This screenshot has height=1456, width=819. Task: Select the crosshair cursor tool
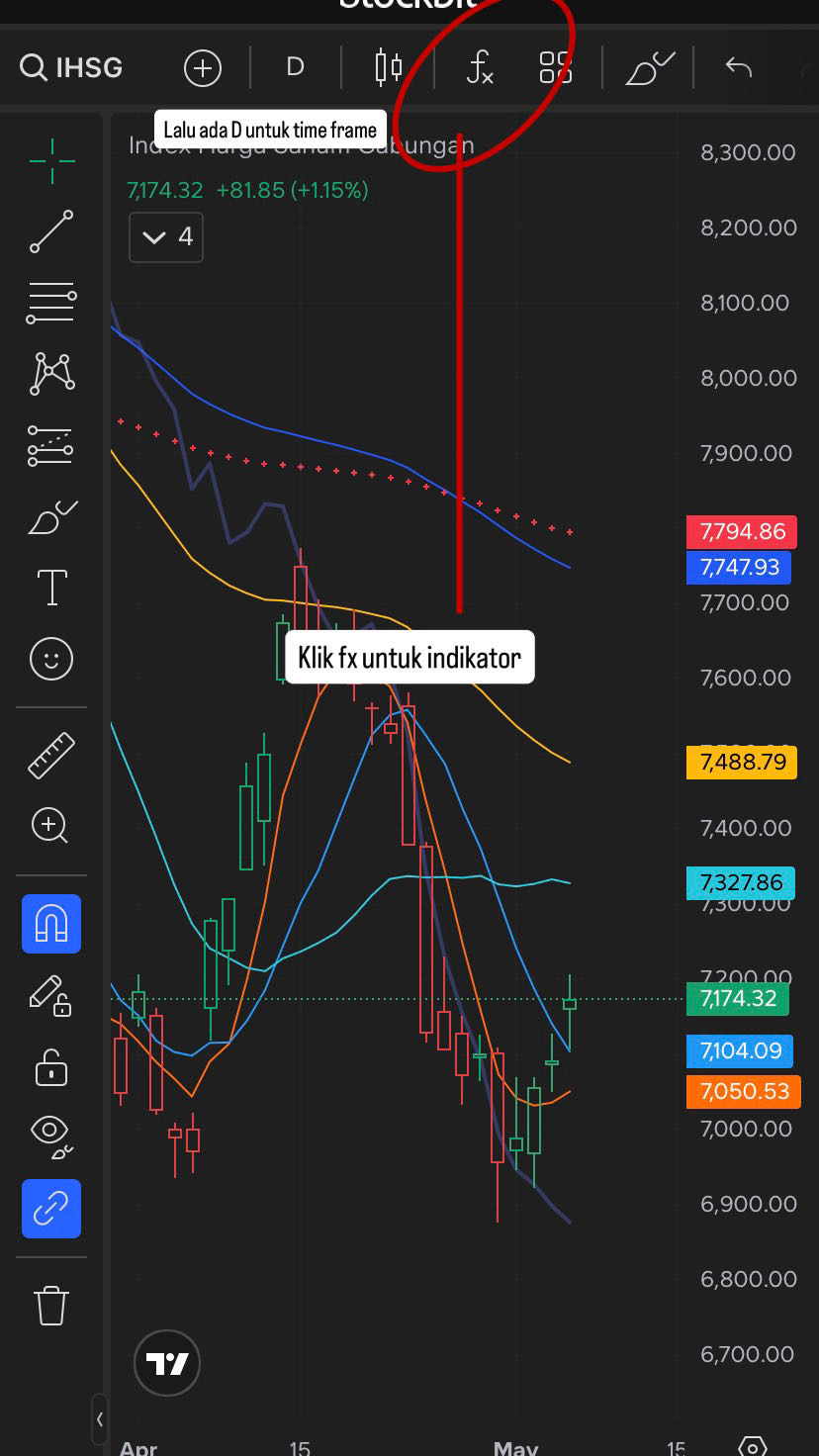point(51,162)
